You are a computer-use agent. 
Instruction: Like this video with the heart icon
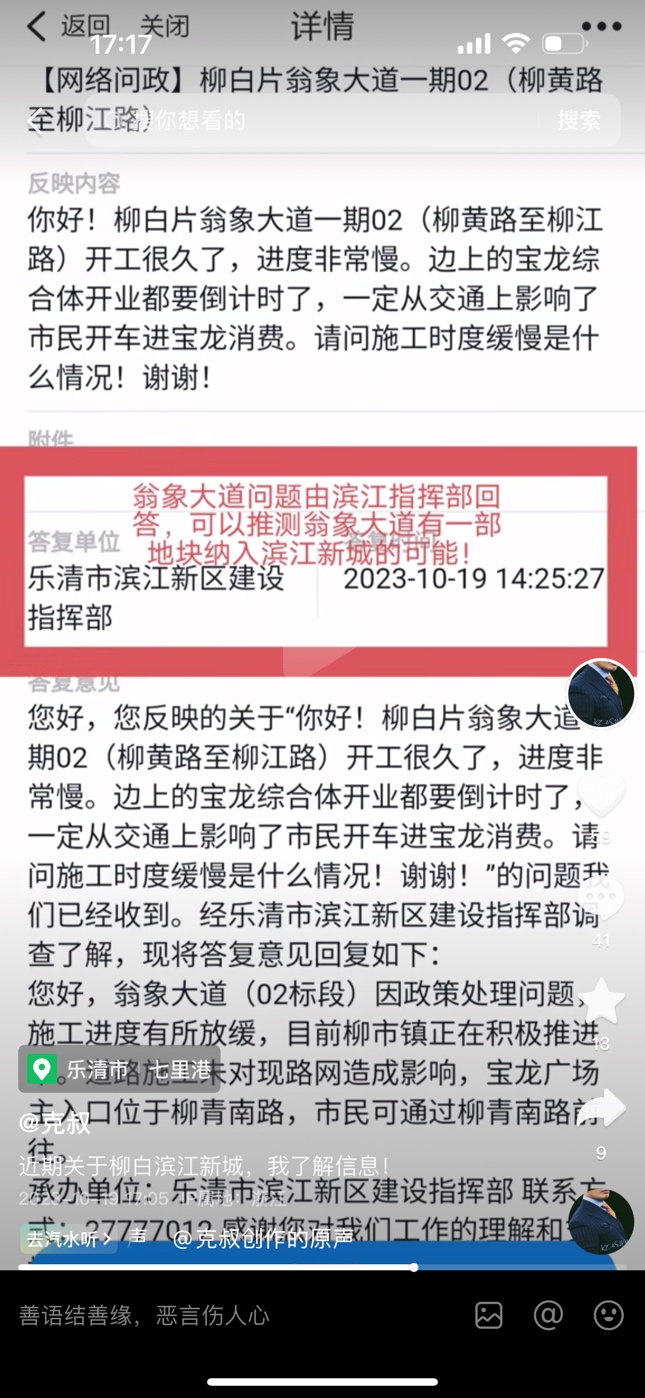click(601, 797)
